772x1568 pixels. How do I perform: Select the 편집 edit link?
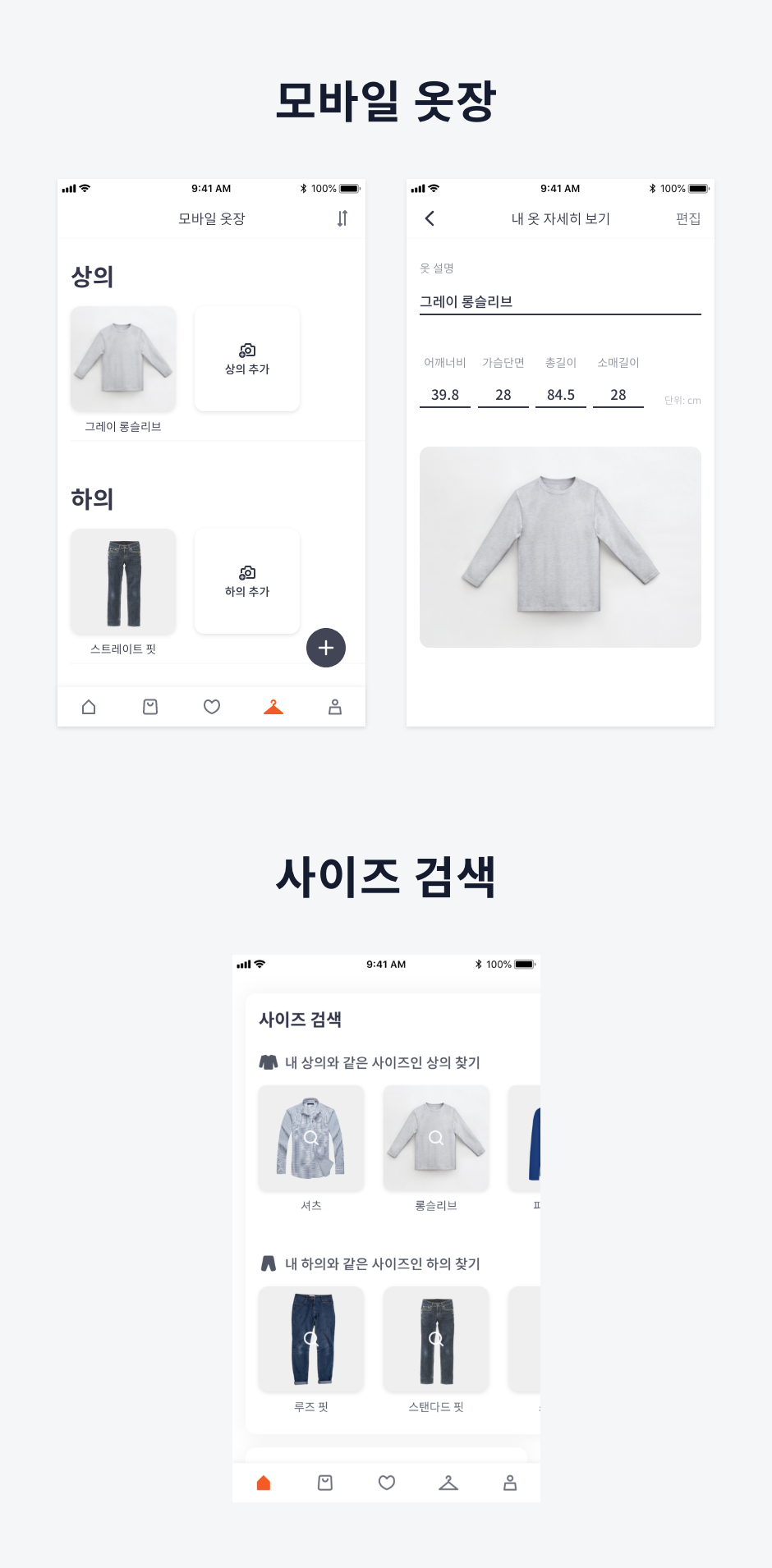(688, 218)
